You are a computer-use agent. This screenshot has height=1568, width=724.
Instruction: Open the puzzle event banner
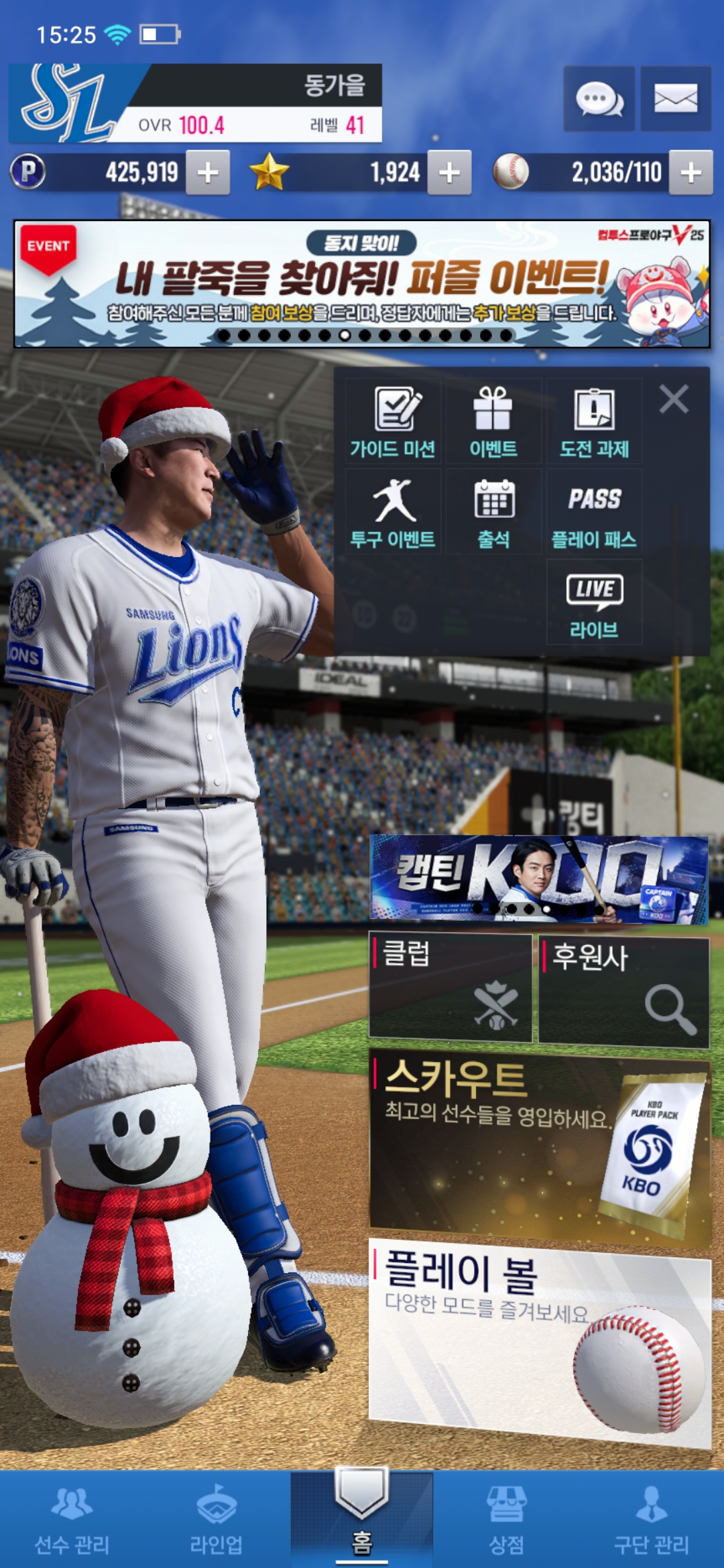(362, 284)
